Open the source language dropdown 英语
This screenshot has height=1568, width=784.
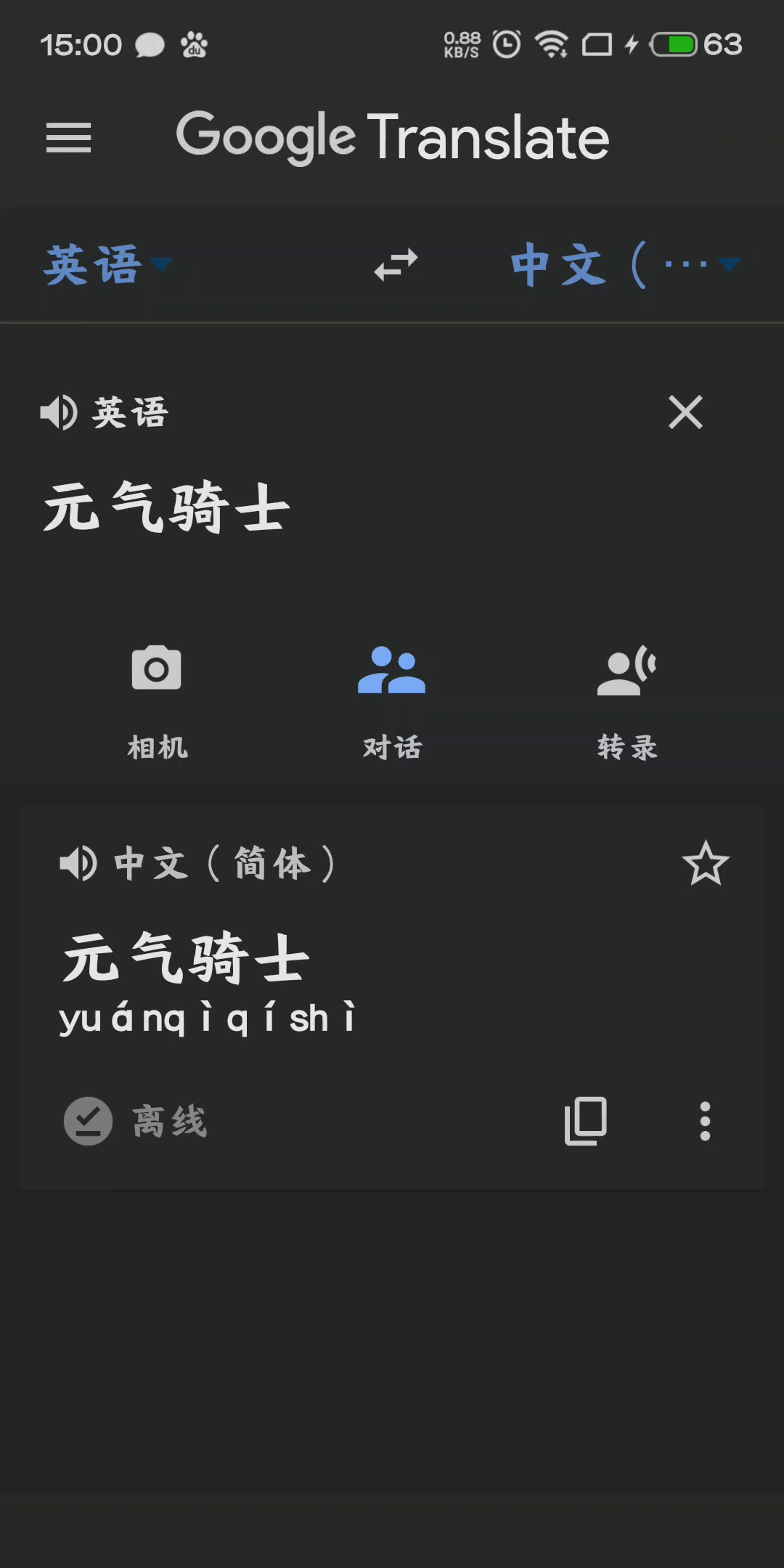[x=107, y=265]
